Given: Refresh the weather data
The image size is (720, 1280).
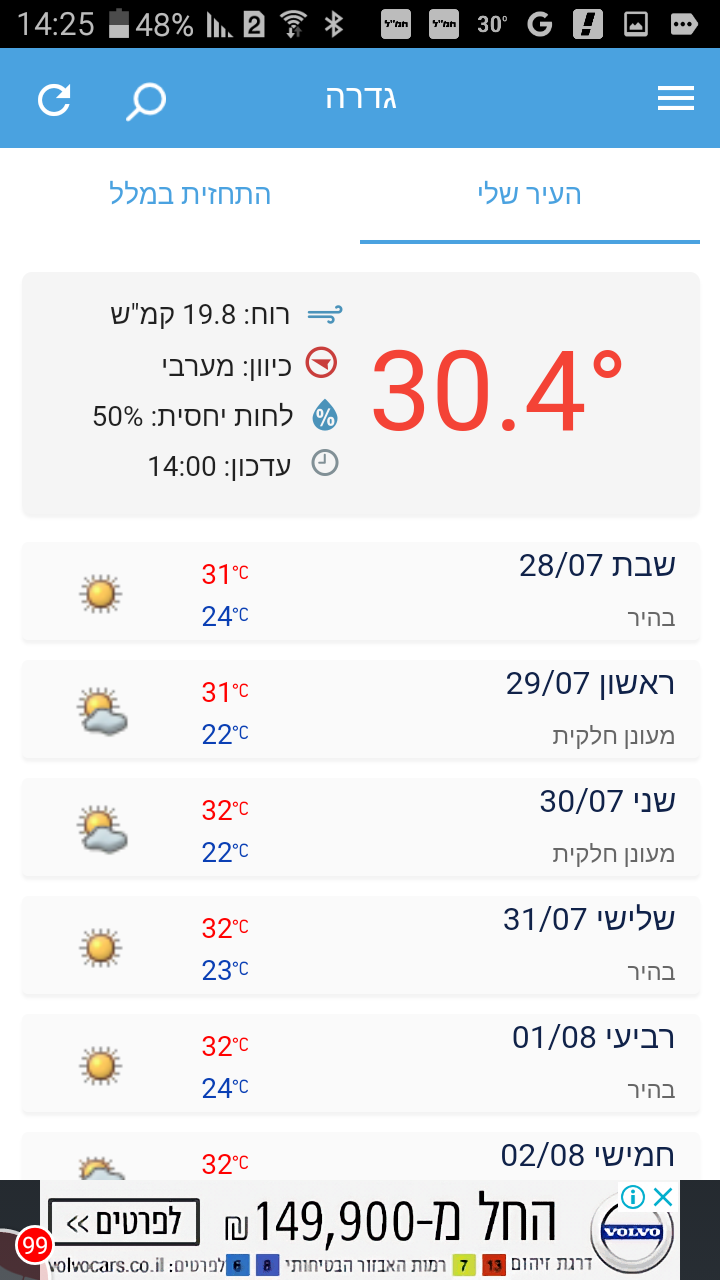Looking at the screenshot, I should 55,99.
